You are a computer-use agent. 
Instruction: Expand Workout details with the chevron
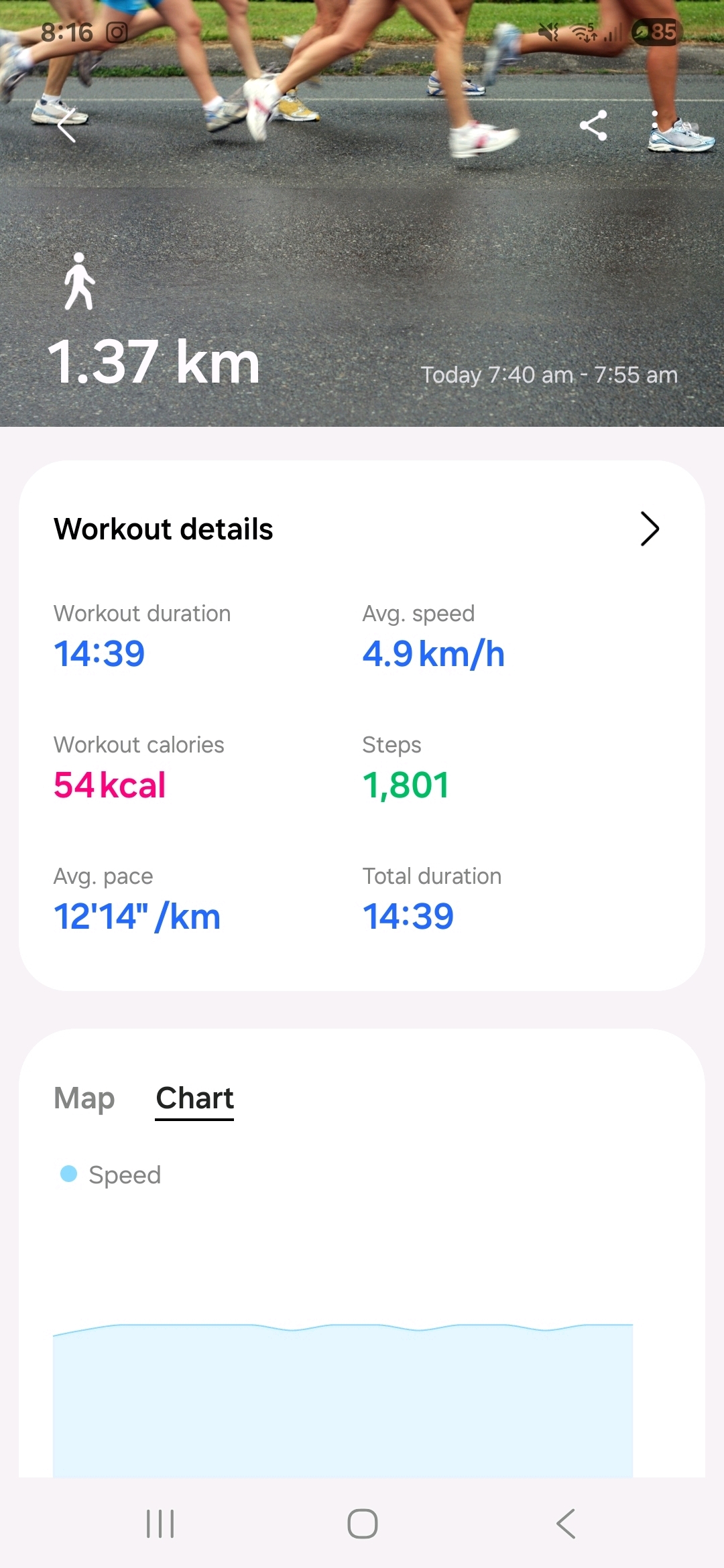[649, 529]
